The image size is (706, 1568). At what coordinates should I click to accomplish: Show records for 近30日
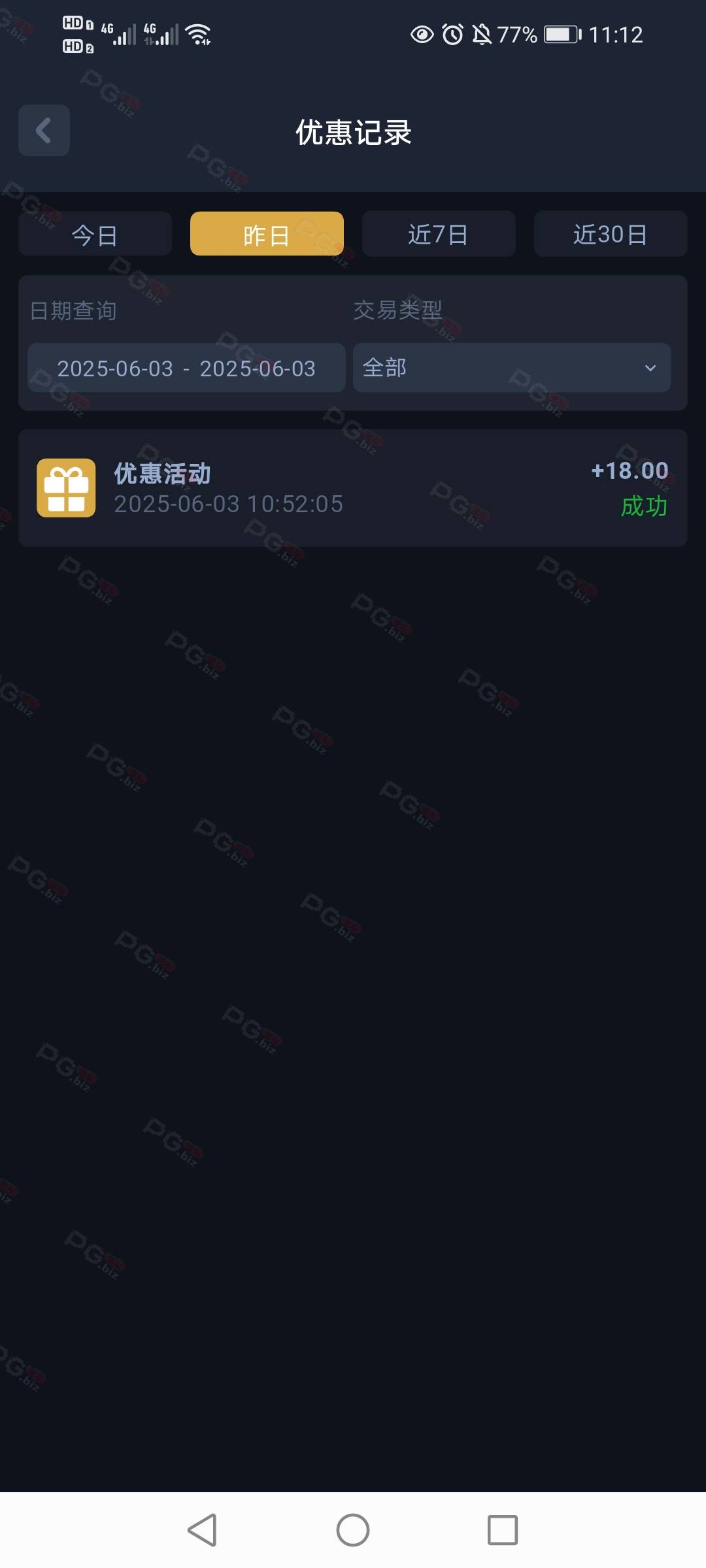(611, 234)
